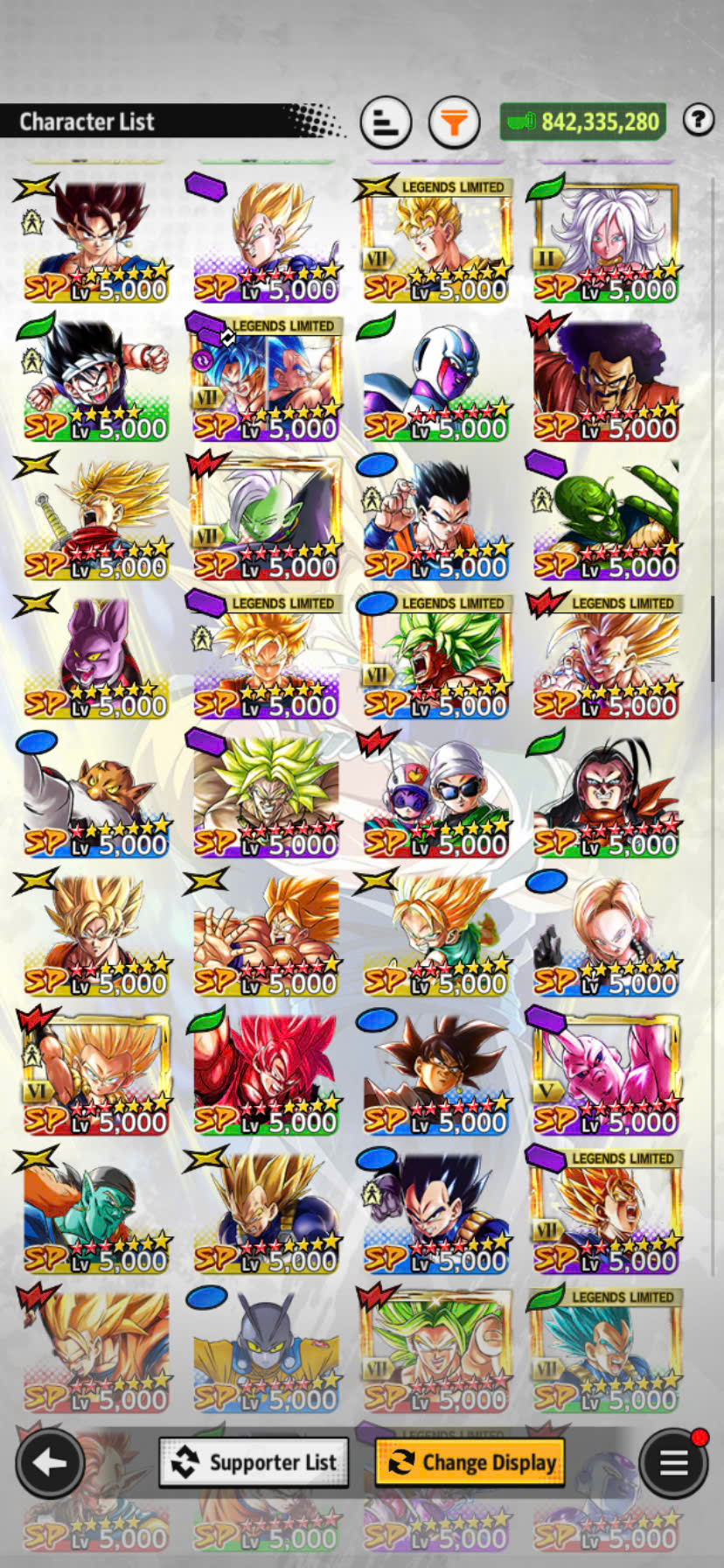Open the Android 18 character card

(x=606, y=934)
